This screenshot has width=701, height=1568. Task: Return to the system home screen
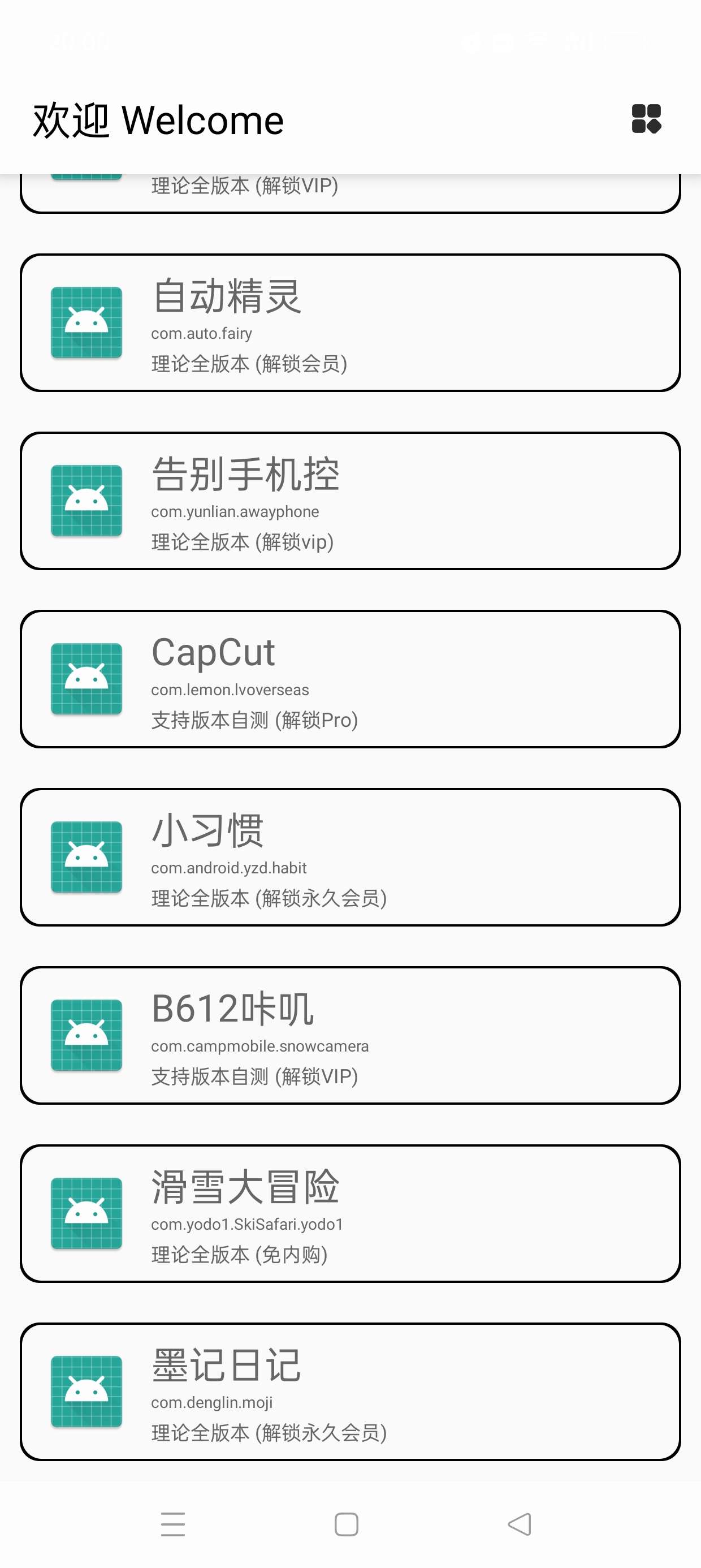click(346, 1524)
